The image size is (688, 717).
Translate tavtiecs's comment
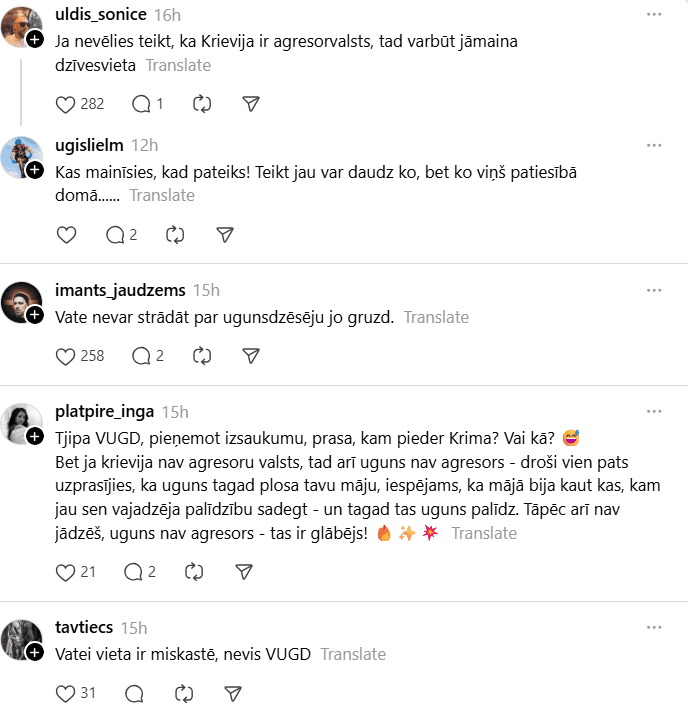(353, 654)
